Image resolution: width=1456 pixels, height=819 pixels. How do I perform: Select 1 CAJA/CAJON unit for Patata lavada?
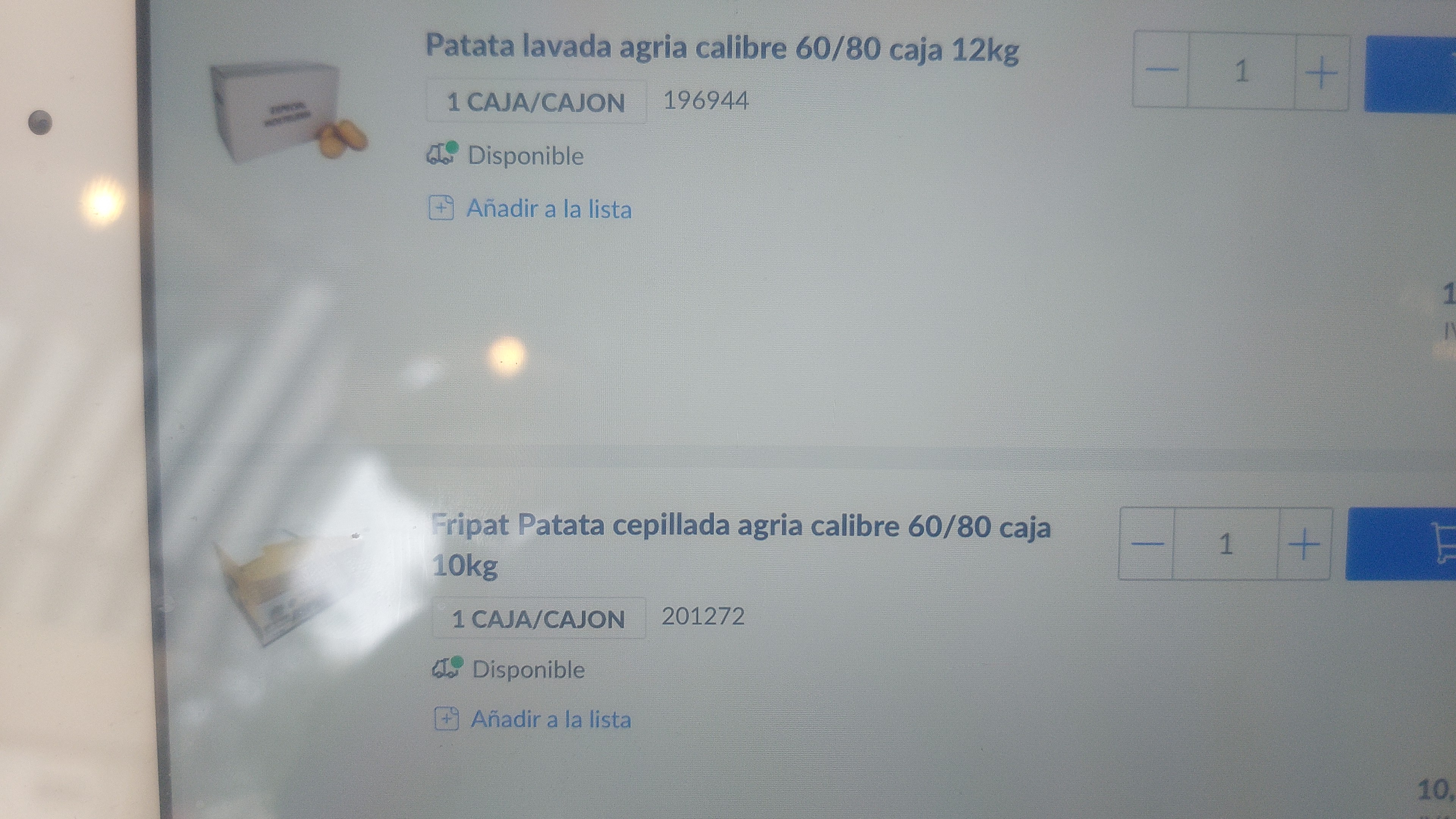(536, 102)
